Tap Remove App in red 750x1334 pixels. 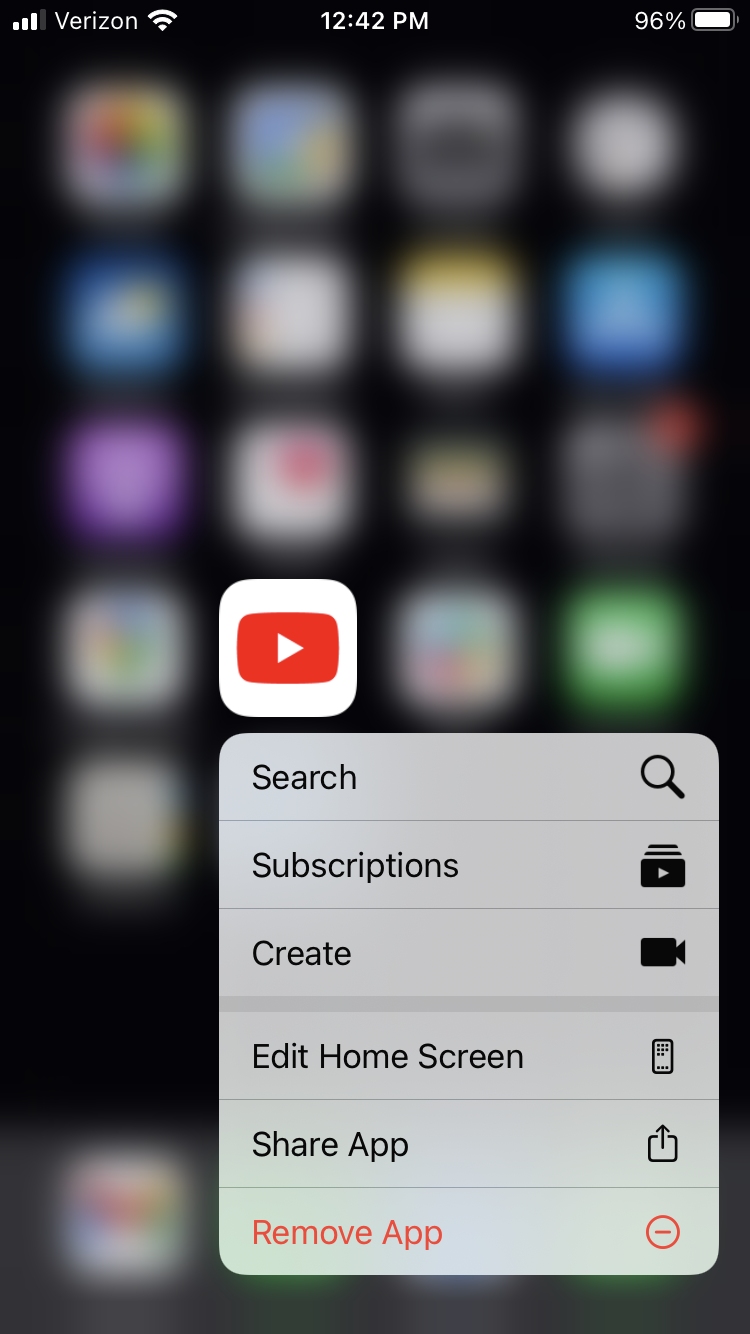coord(468,1232)
